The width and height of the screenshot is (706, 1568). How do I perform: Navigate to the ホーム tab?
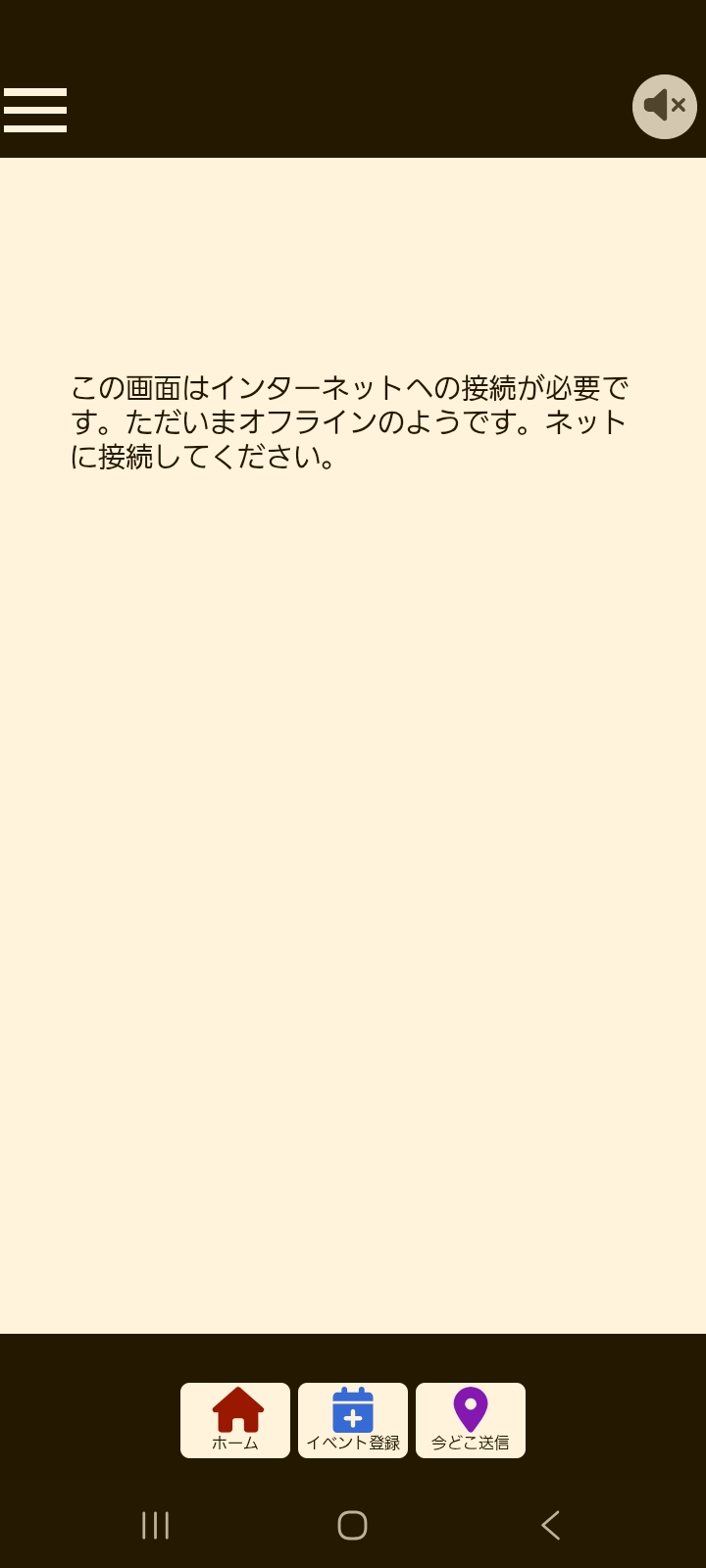[x=235, y=1420]
